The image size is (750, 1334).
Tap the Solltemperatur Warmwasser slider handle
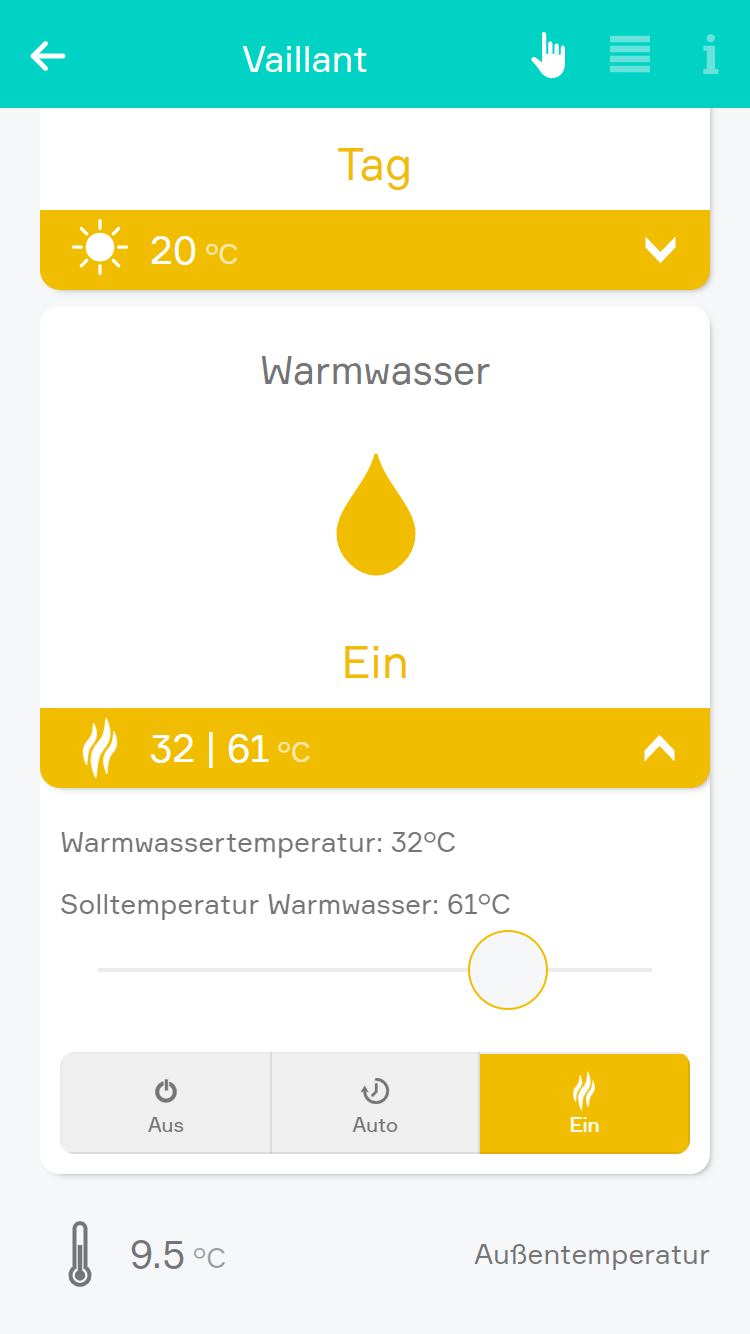pyautogui.click(x=508, y=970)
